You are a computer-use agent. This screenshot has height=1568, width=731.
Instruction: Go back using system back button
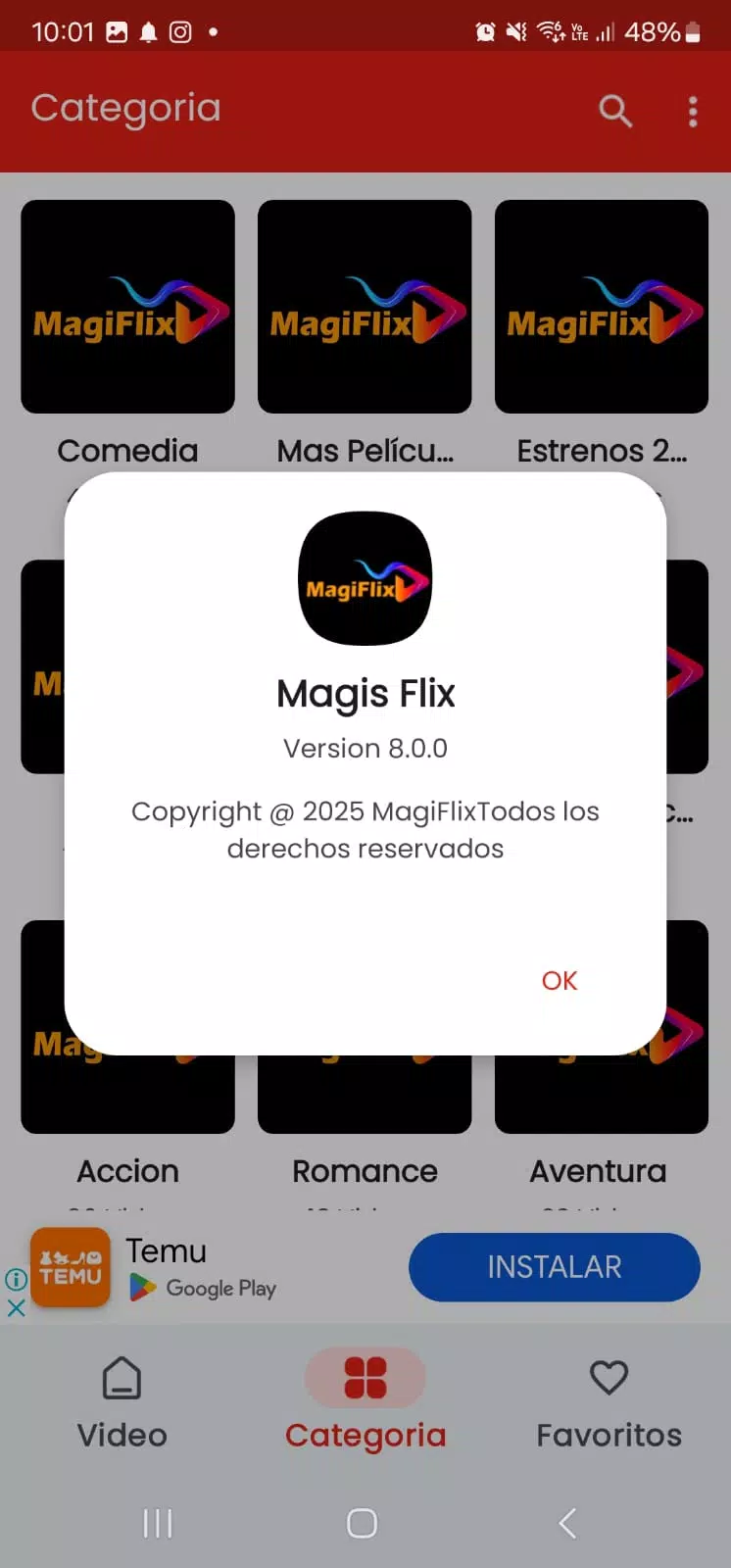[567, 1523]
